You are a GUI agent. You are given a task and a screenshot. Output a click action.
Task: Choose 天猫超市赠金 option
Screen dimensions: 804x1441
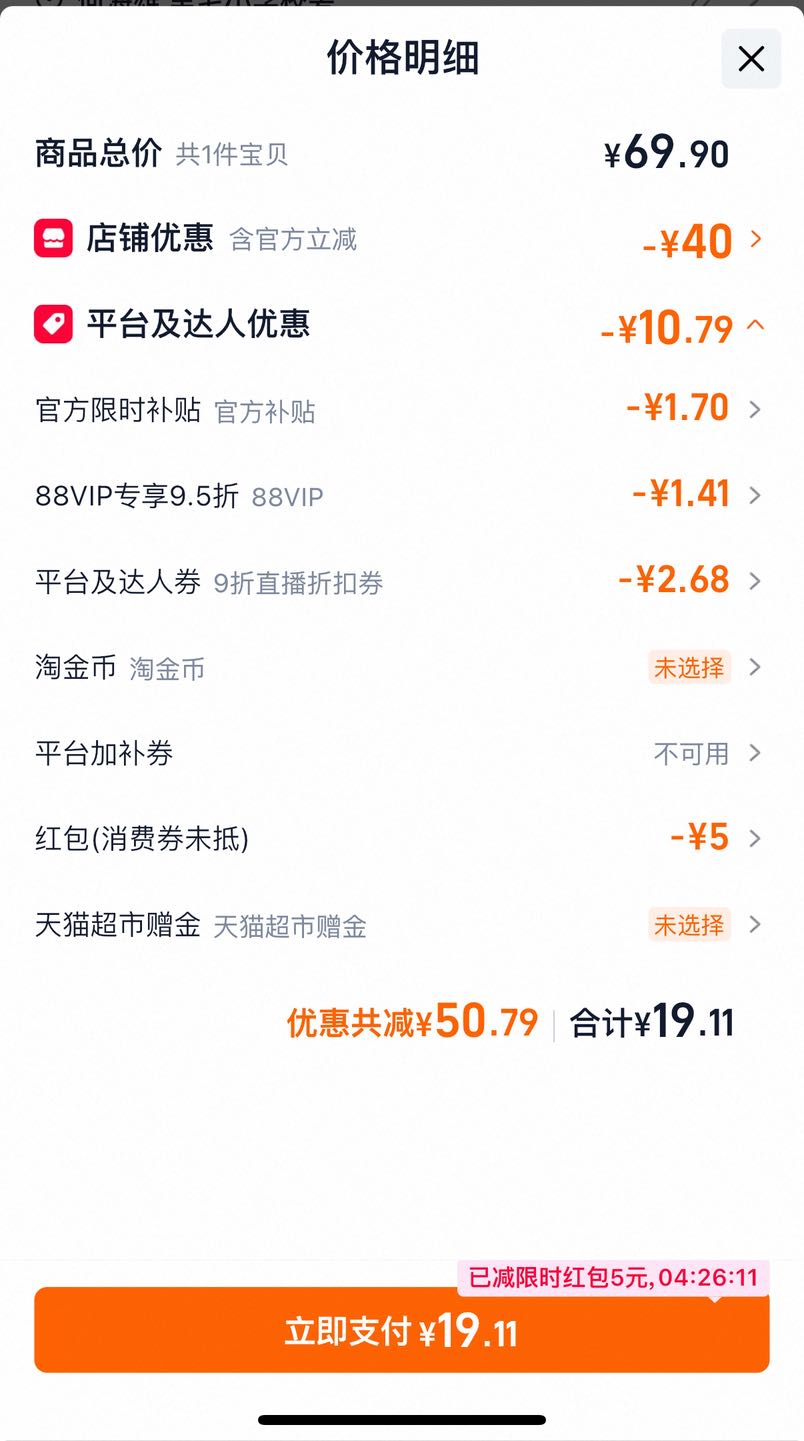401,925
